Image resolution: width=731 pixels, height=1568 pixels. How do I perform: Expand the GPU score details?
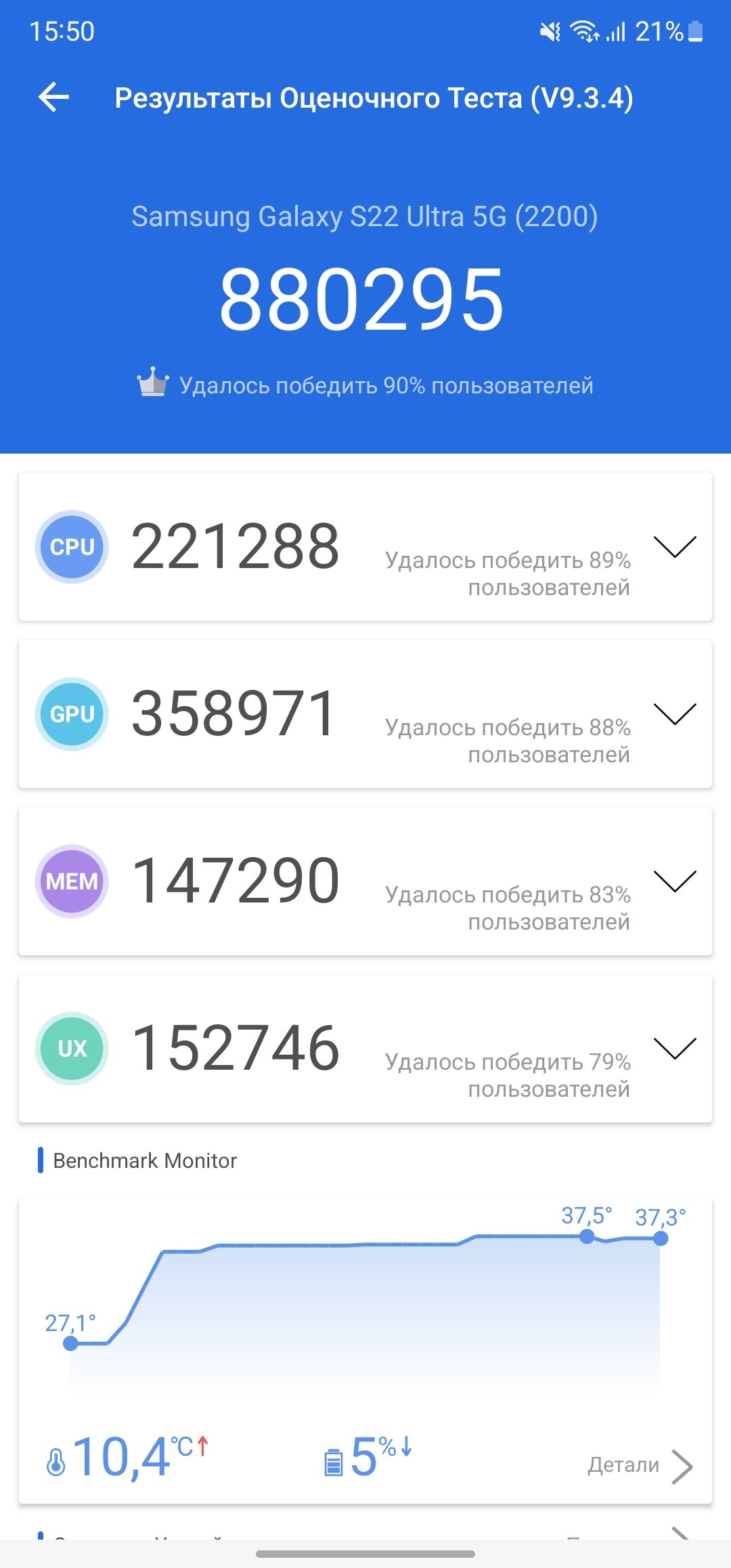[x=675, y=714]
